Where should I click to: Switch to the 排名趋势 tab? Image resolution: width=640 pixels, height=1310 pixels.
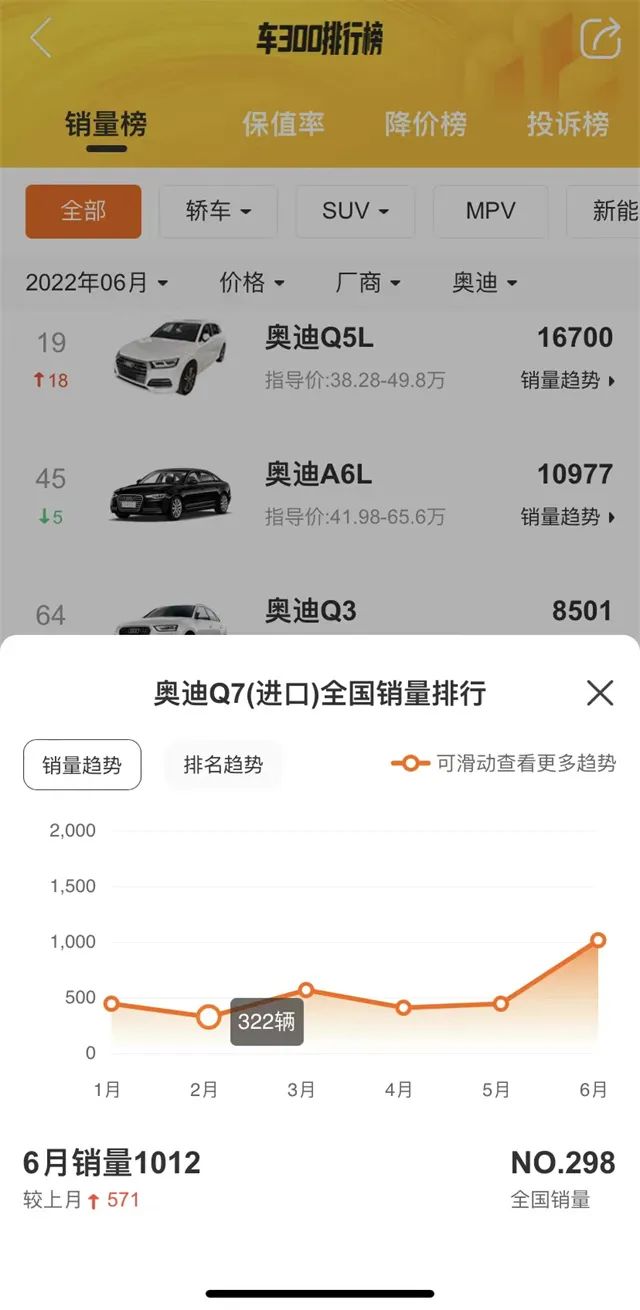(223, 765)
